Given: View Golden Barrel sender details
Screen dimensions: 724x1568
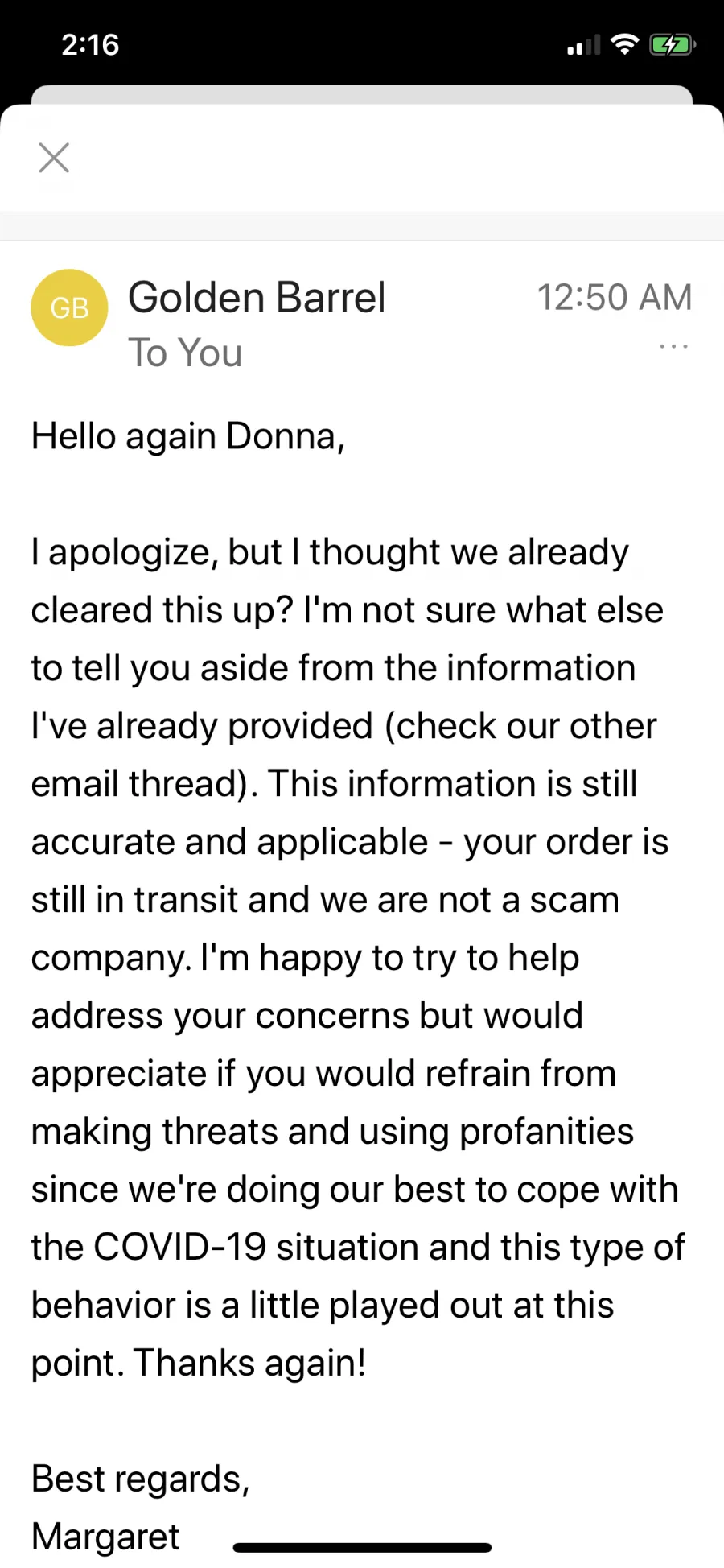Looking at the screenshot, I should pyautogui.click(x=257, y=297).
